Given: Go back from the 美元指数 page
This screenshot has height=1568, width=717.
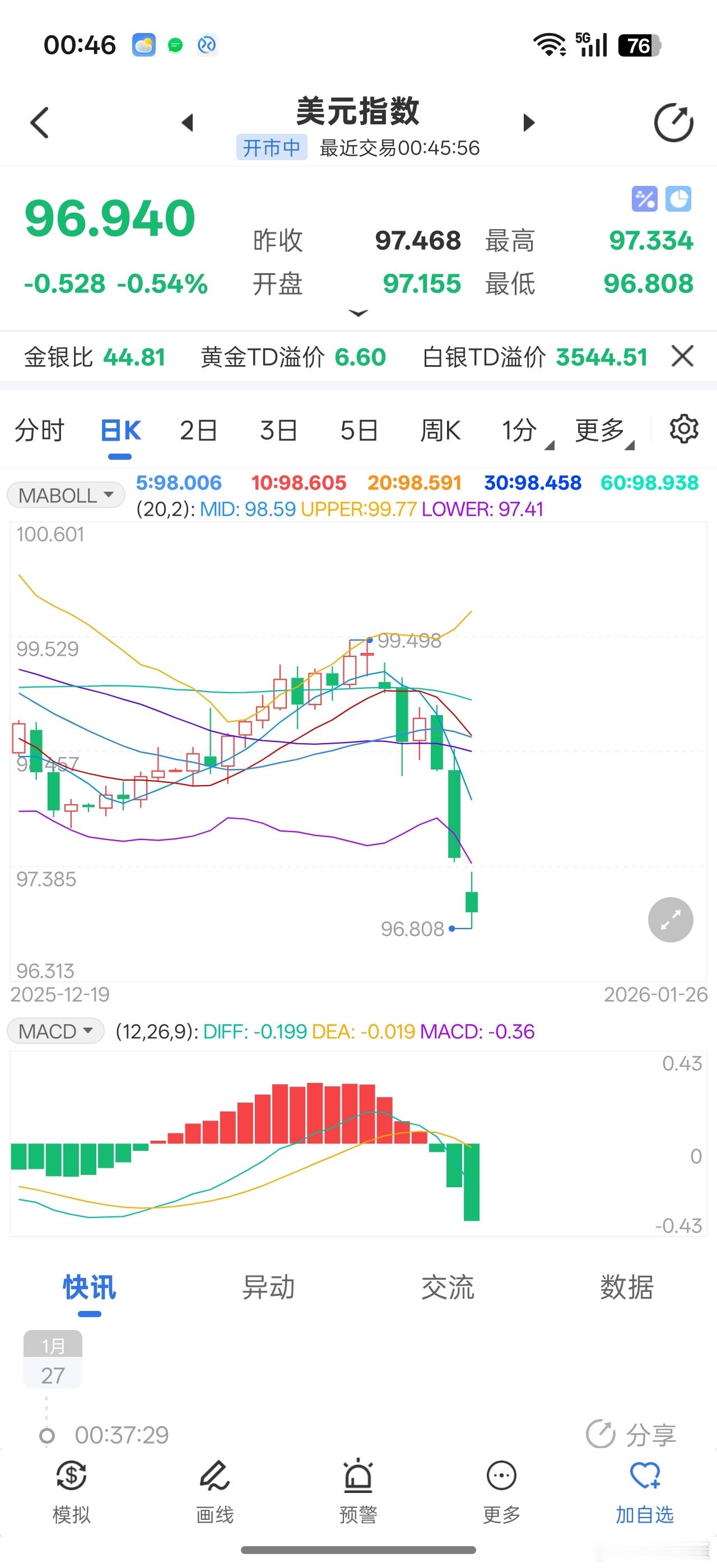Looking at the screenshot, I should pos(40,123).
